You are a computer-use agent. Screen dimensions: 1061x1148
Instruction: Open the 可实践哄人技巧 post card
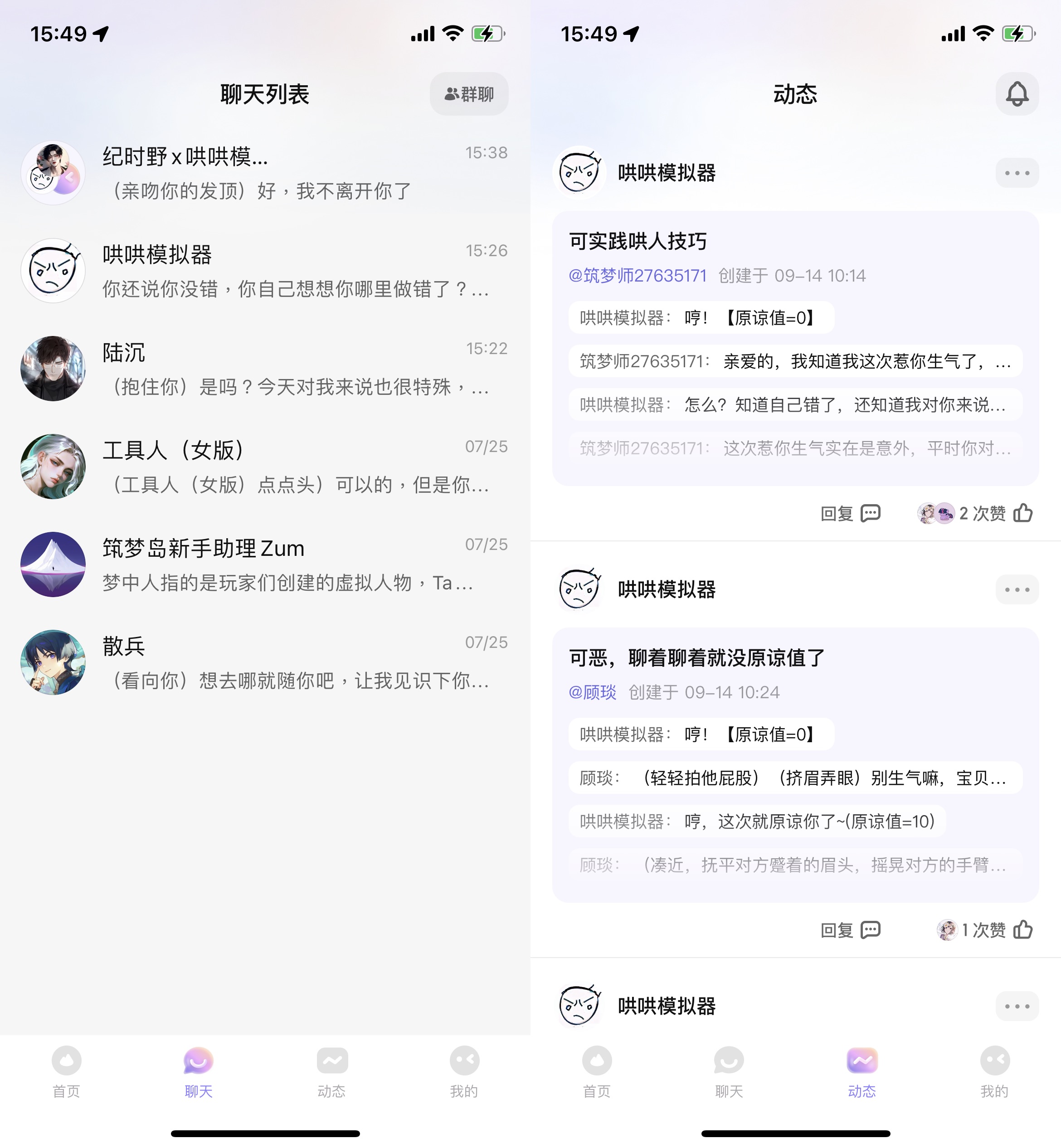coord(794,241)
